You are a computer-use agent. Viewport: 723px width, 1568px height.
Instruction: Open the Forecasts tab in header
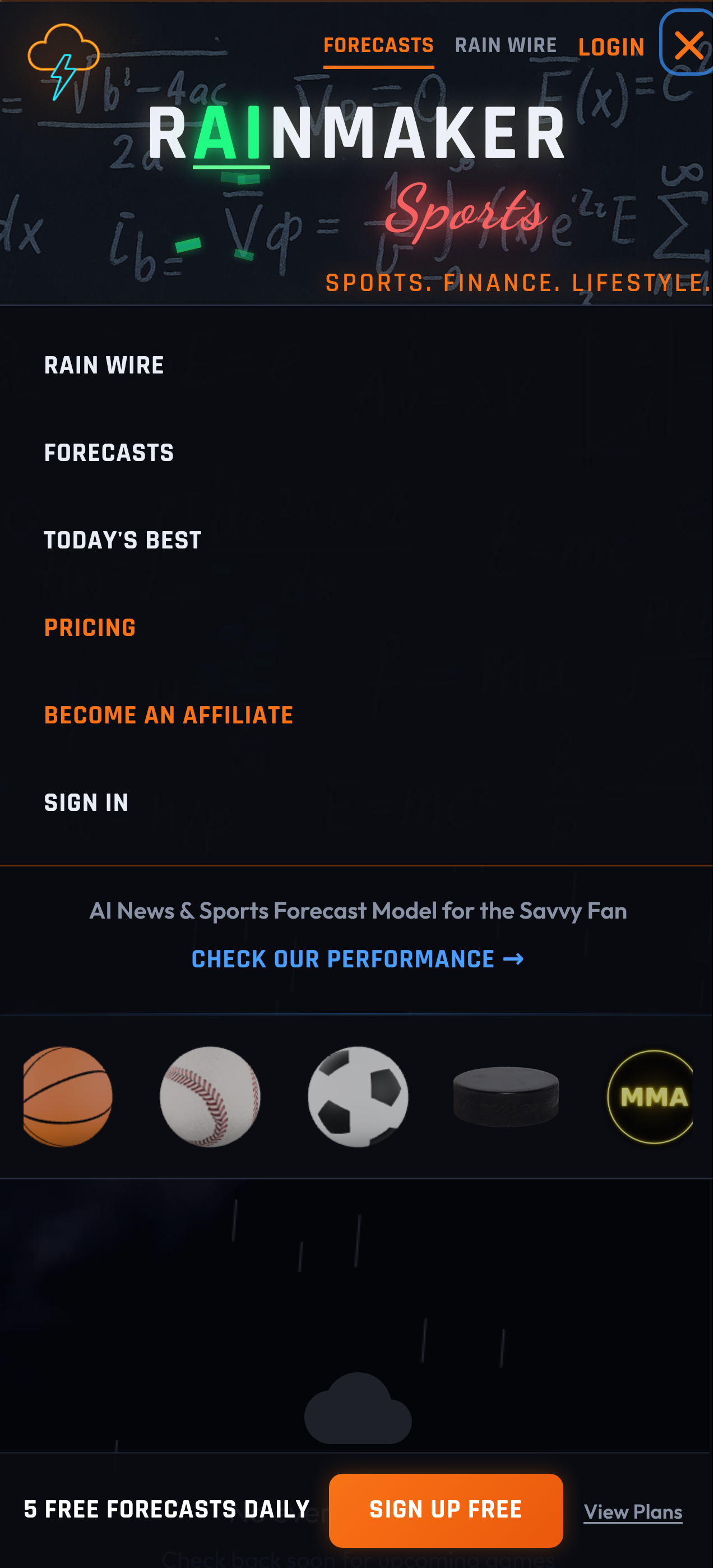click(378, 45)
